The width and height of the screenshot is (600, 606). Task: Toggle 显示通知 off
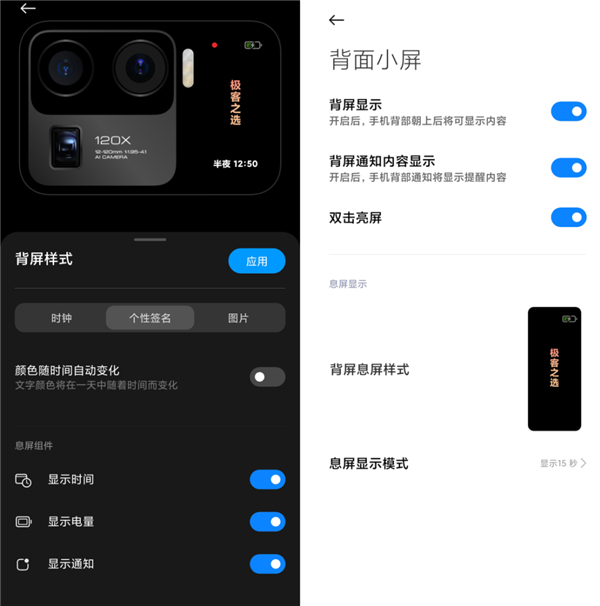pyautogui.click(x=267, y=564)
